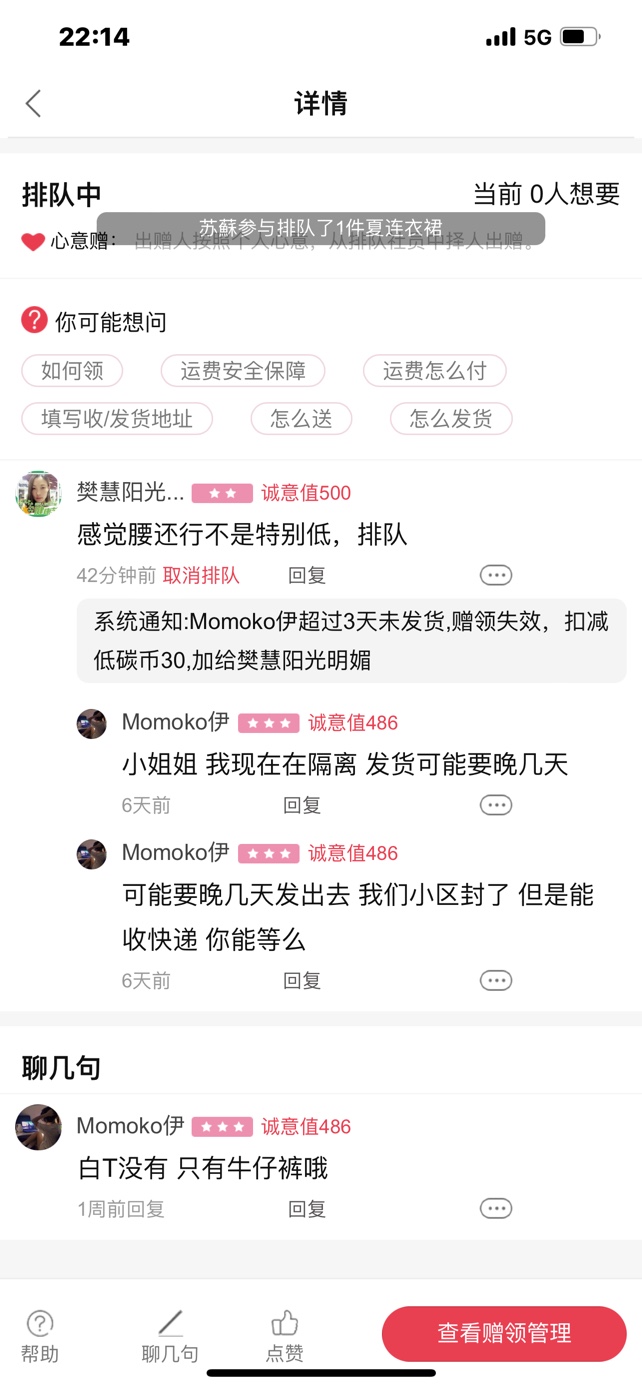Screen dimensions: 642x1389
Task: Go back using the top-left arrow
Action: point(33,103)
